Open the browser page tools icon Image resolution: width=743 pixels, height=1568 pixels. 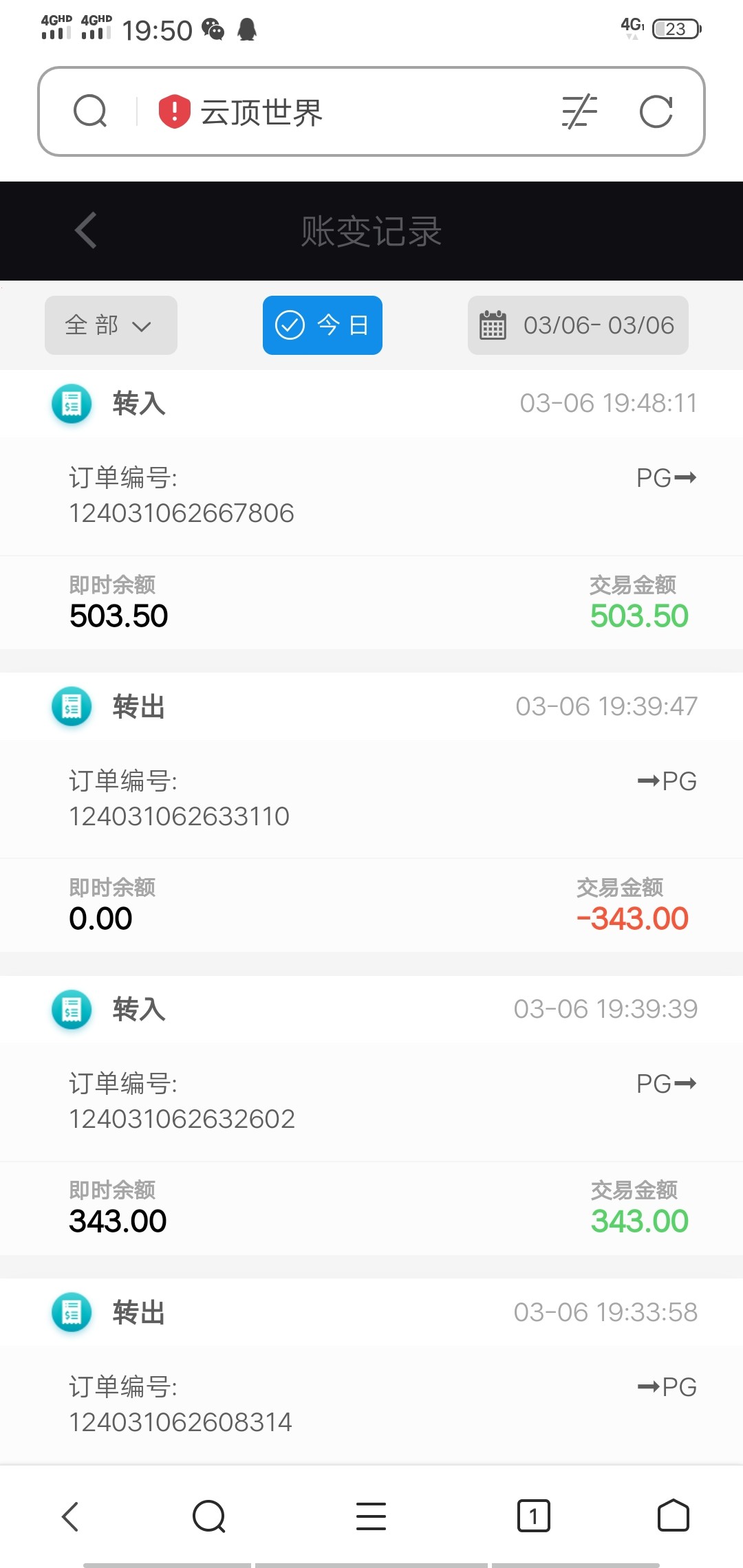coord(579,112)
